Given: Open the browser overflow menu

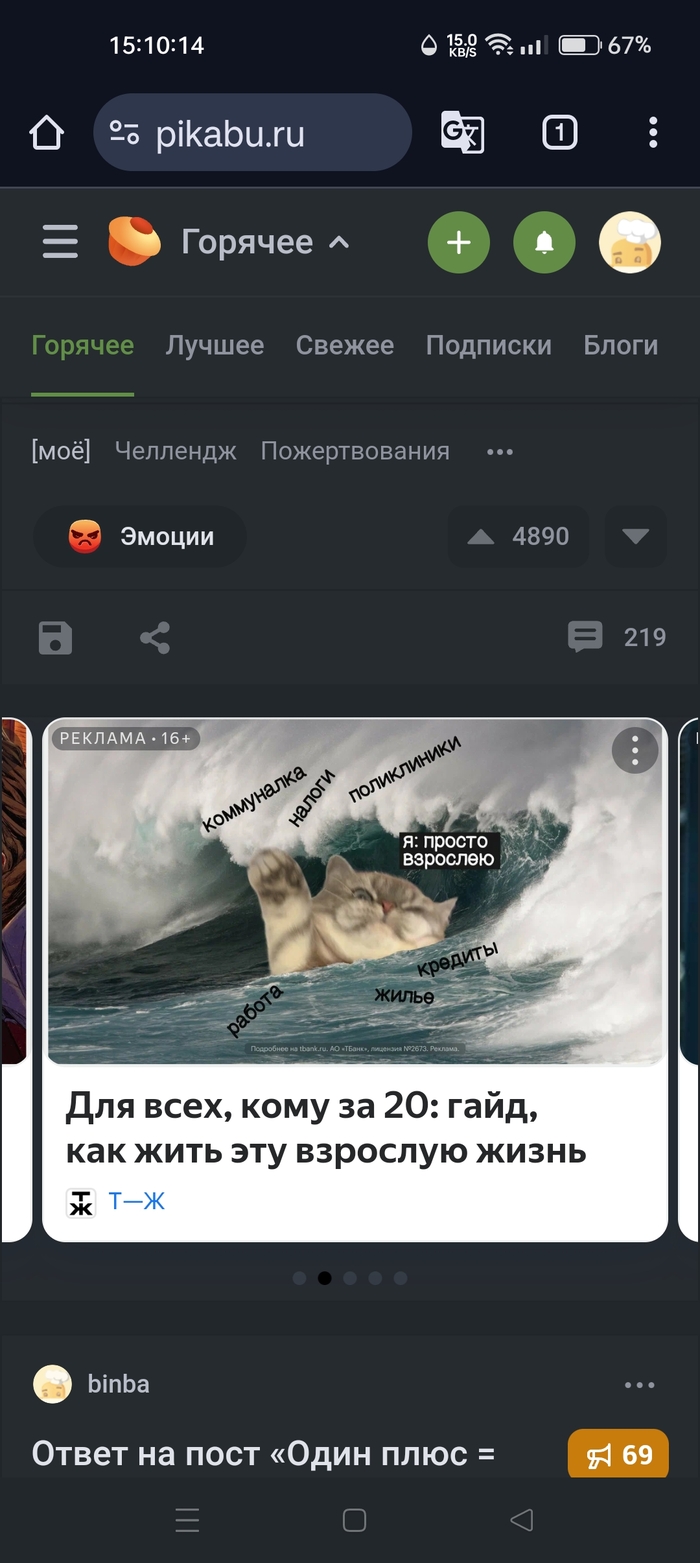Looking at the screenshot, I should (x=652, y=132).
